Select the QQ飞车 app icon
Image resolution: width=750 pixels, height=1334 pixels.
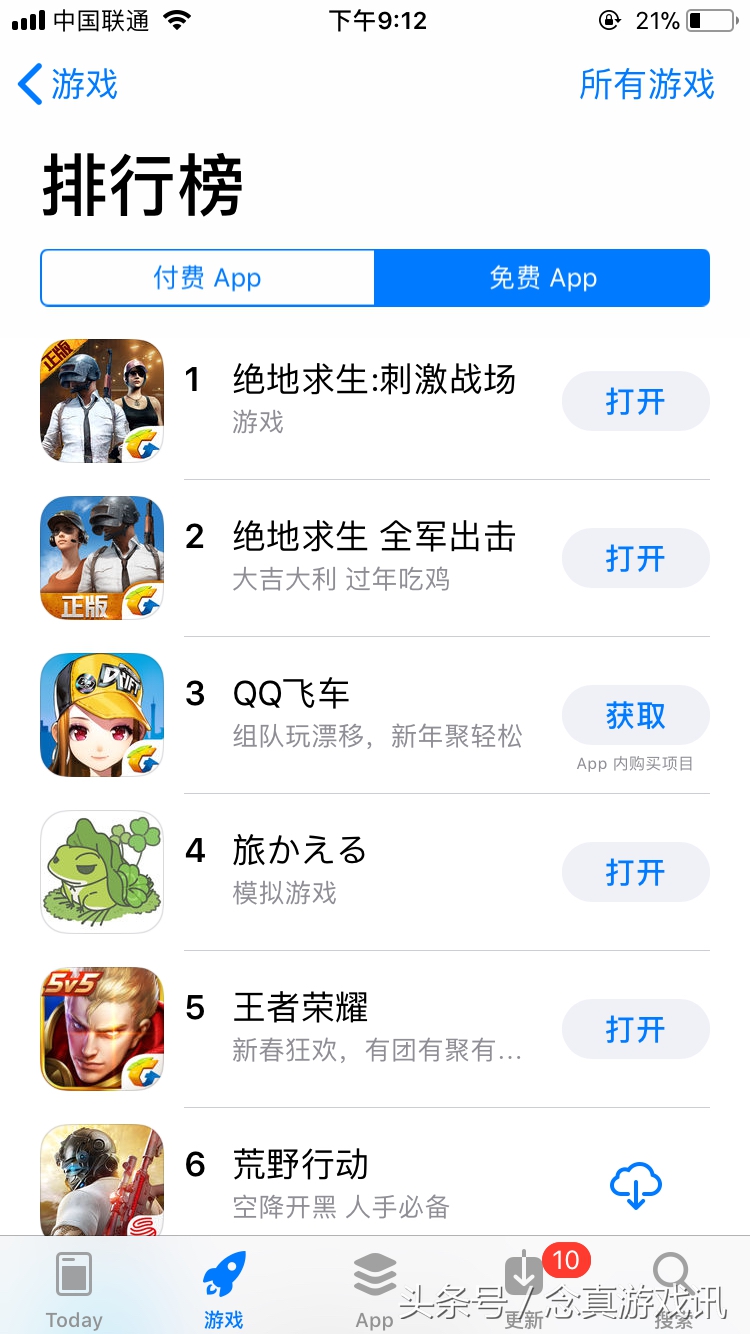pyautogui.click(x=101, y=715)
